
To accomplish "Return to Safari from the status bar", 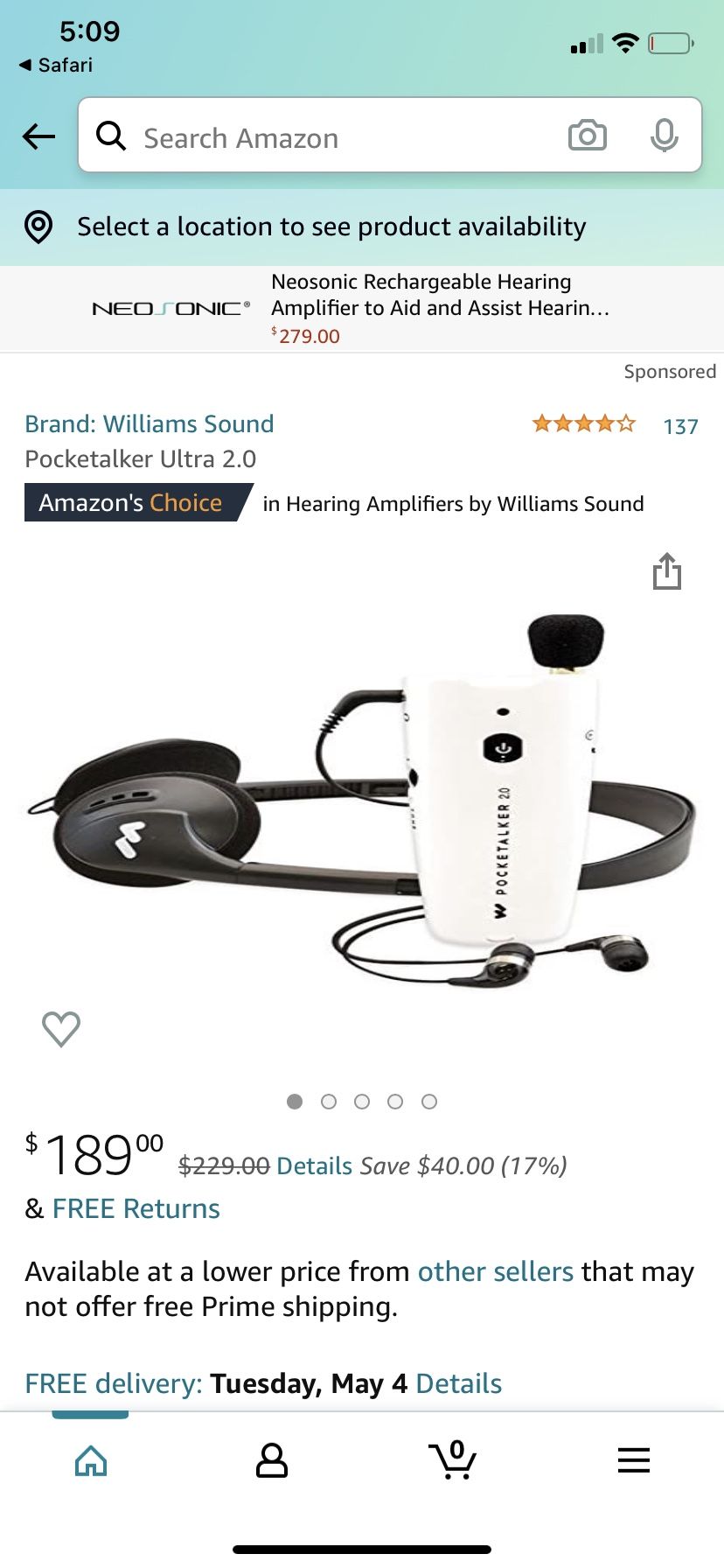I will click(56, 66).
